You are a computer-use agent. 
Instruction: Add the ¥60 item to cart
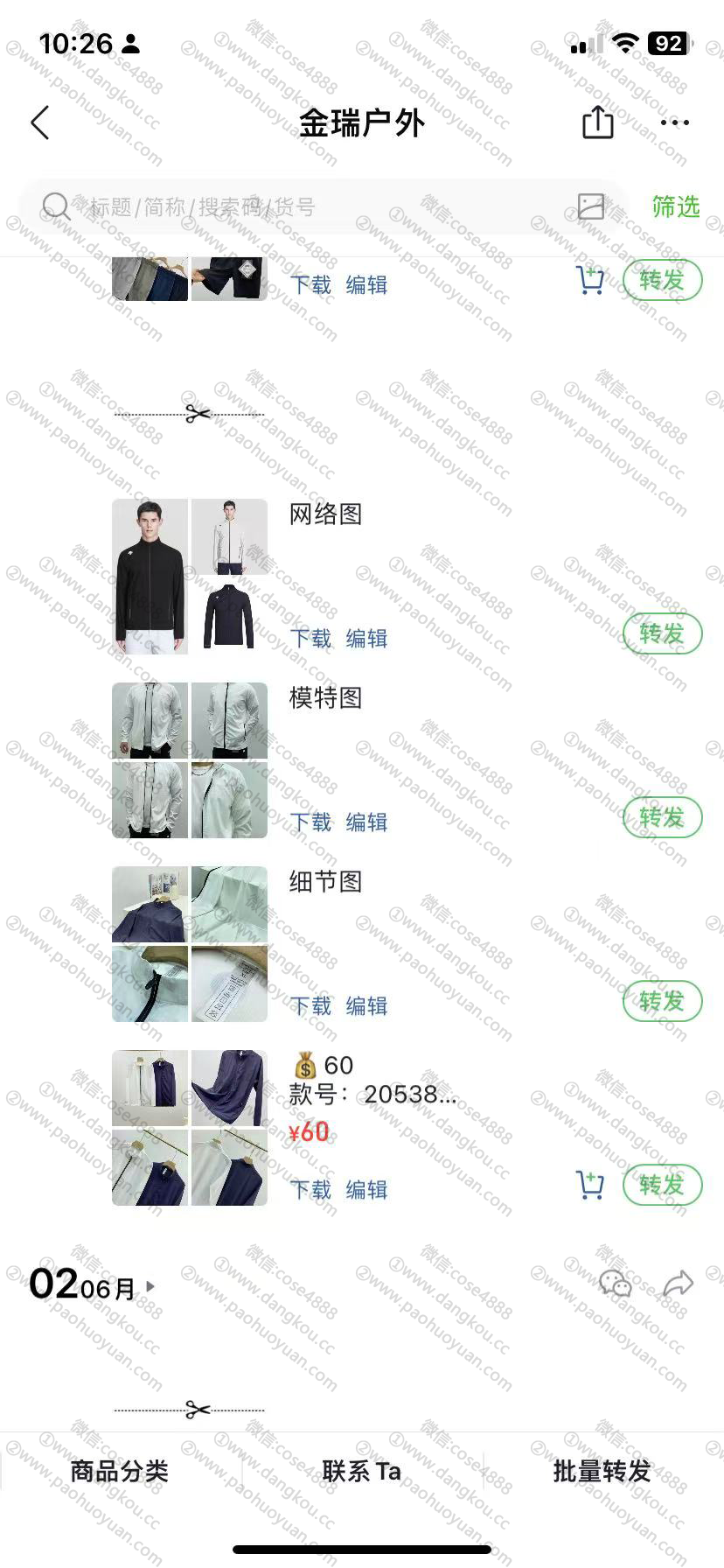(x=590, y=1185)
